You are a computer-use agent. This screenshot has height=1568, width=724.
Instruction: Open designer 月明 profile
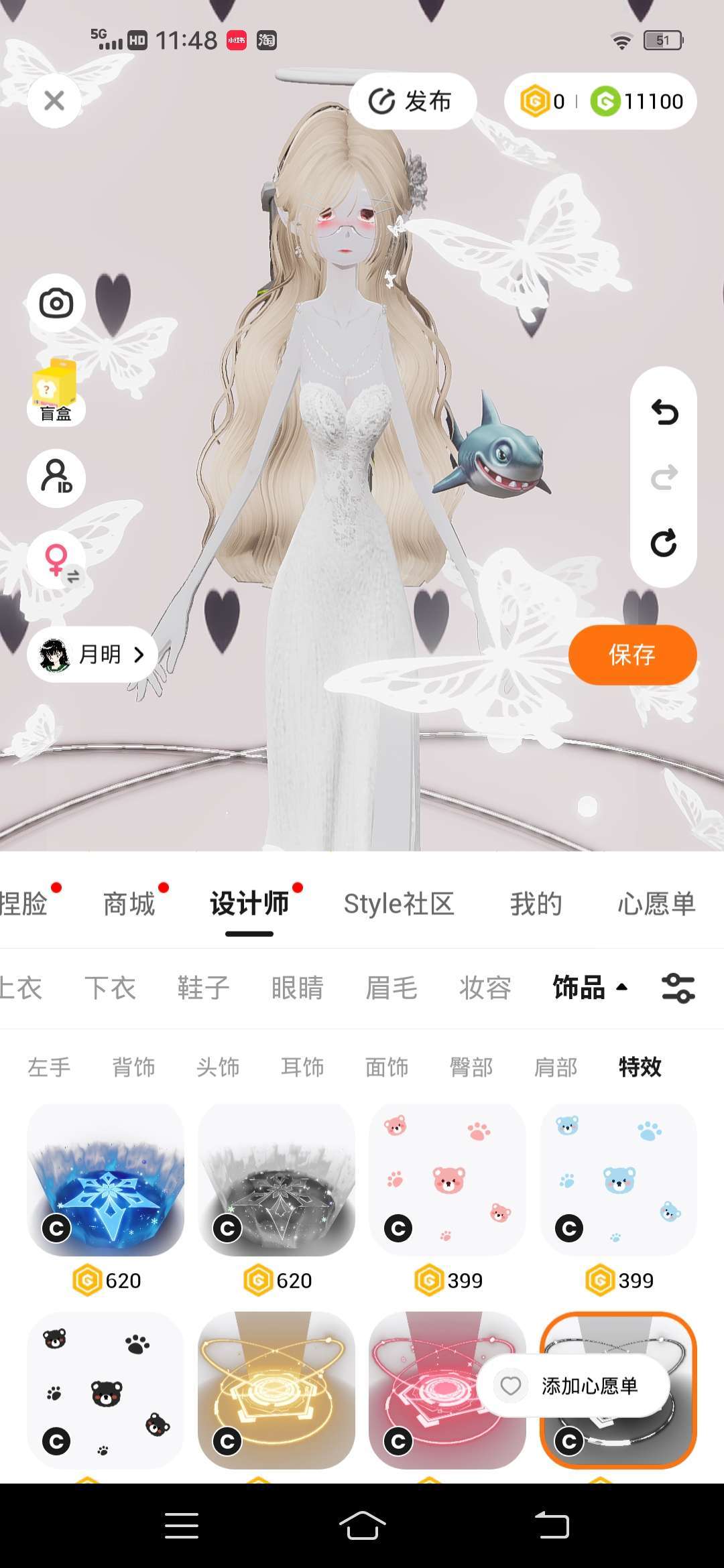pos(92,654)
